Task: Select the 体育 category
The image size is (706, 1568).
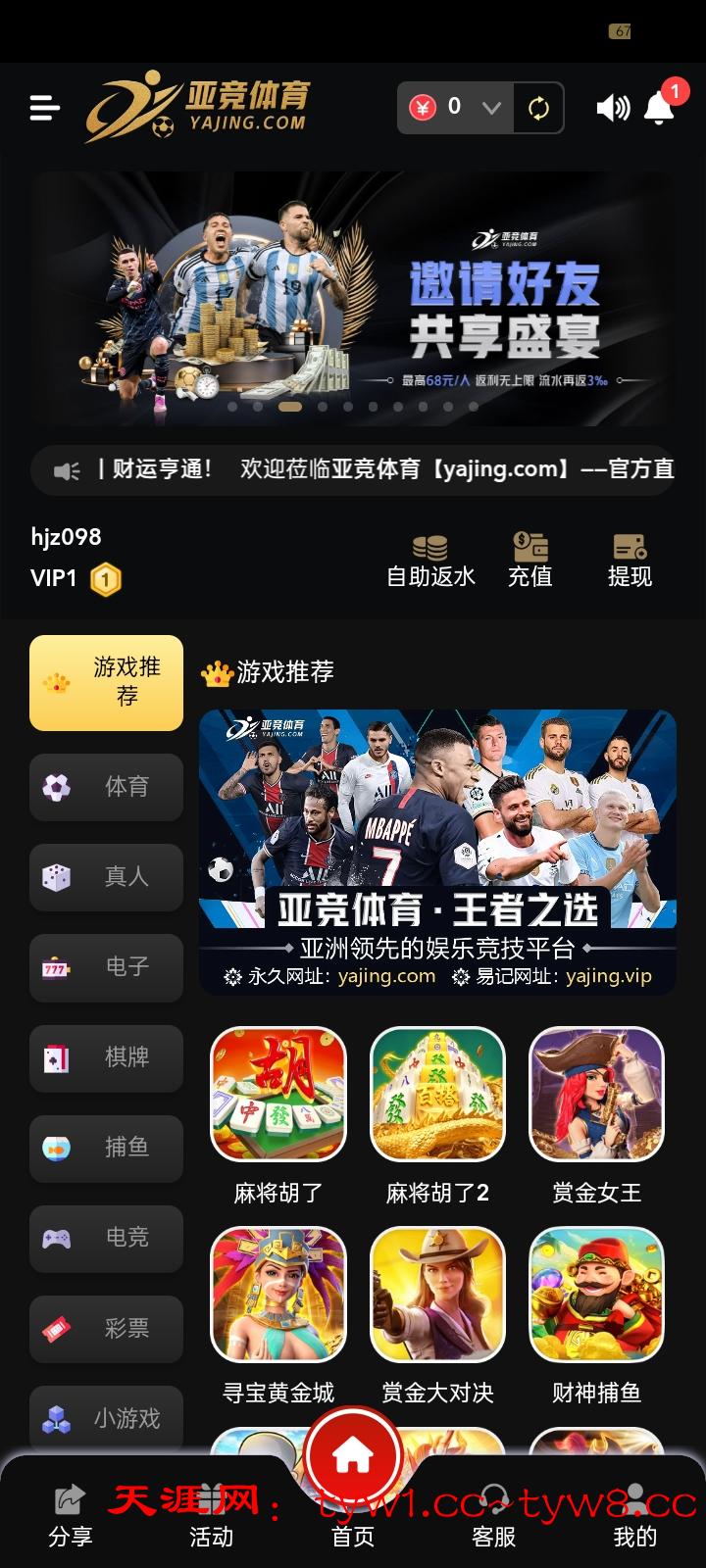Action: 106,787
